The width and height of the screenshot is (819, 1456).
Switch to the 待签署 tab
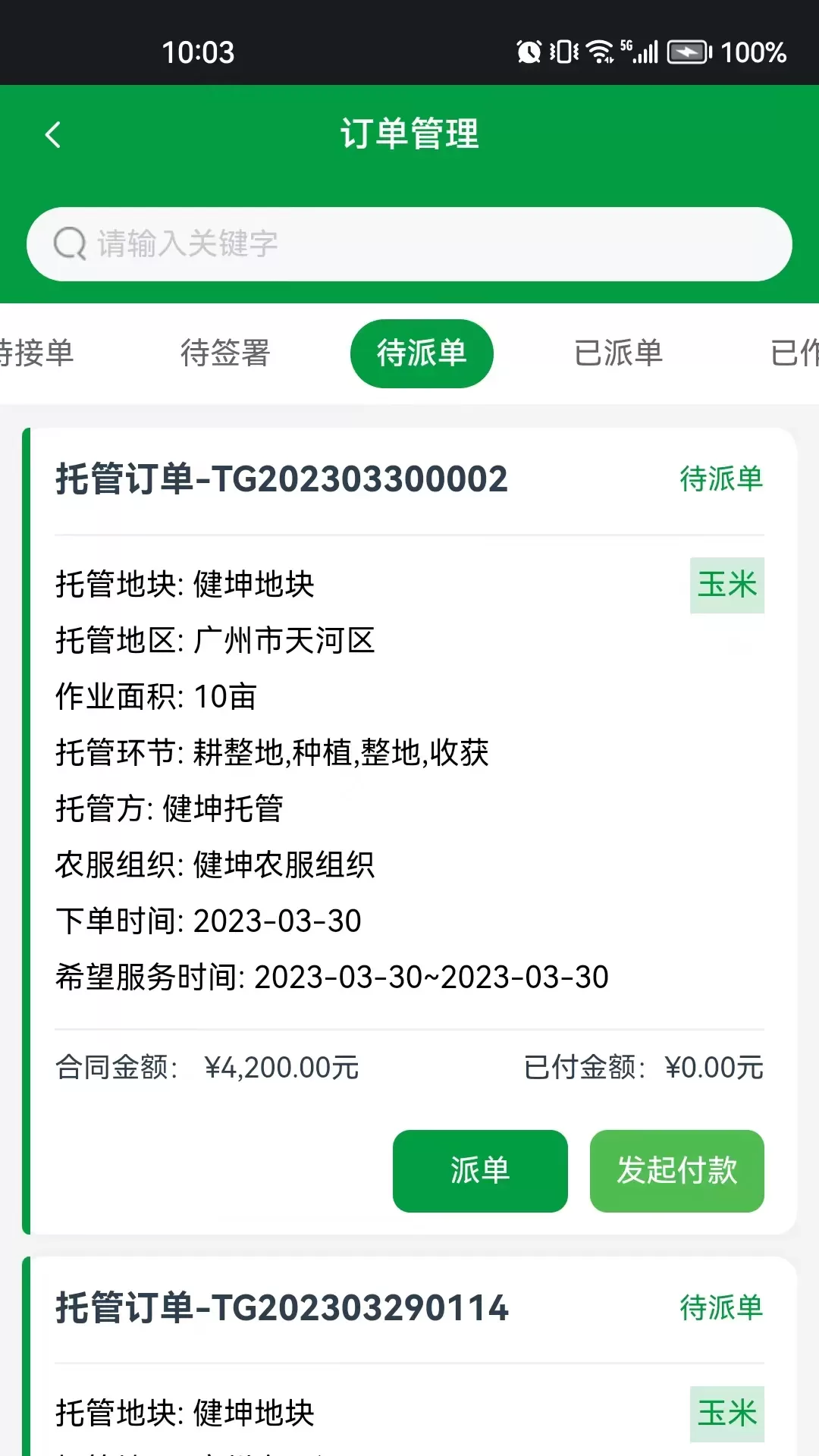click(225, 353)
